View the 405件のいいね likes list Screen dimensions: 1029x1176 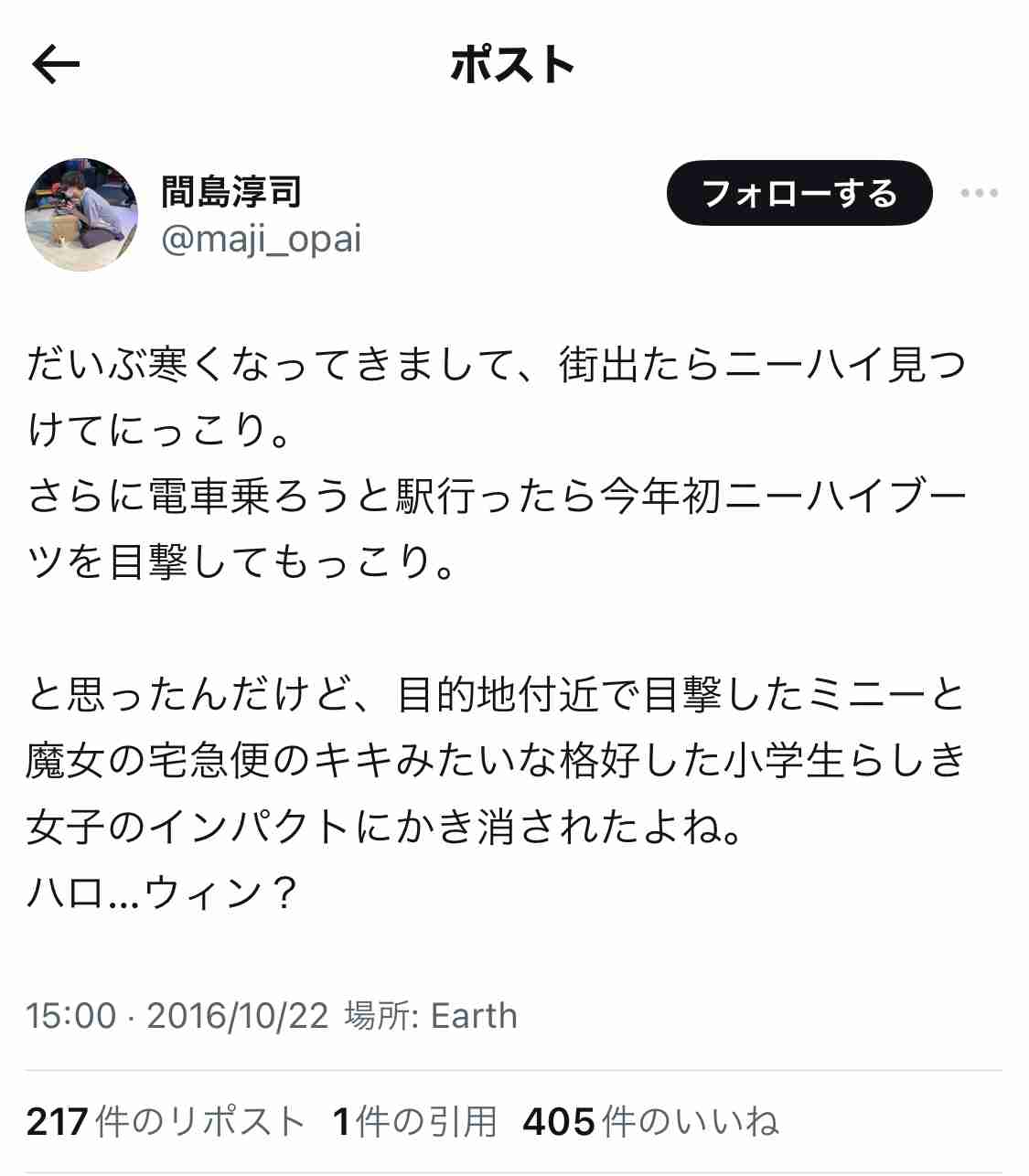coord(650,1121)
